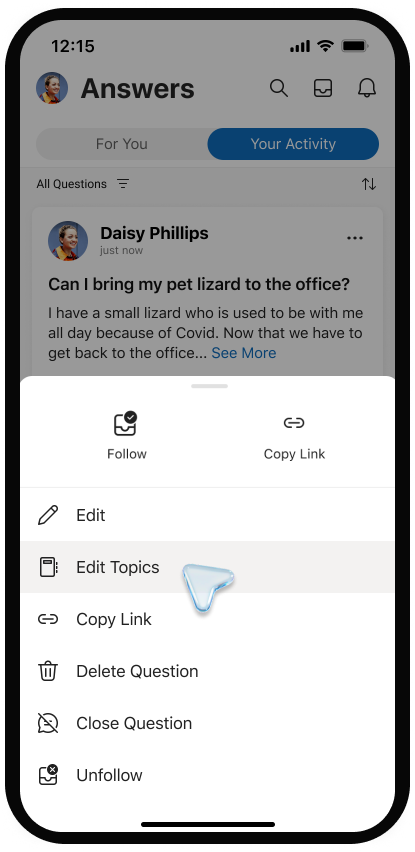Image resolution: width=415 pixels, height=852 pixels.
Task: Tap Follow in the bottom sheet
Action: (127, 436)
